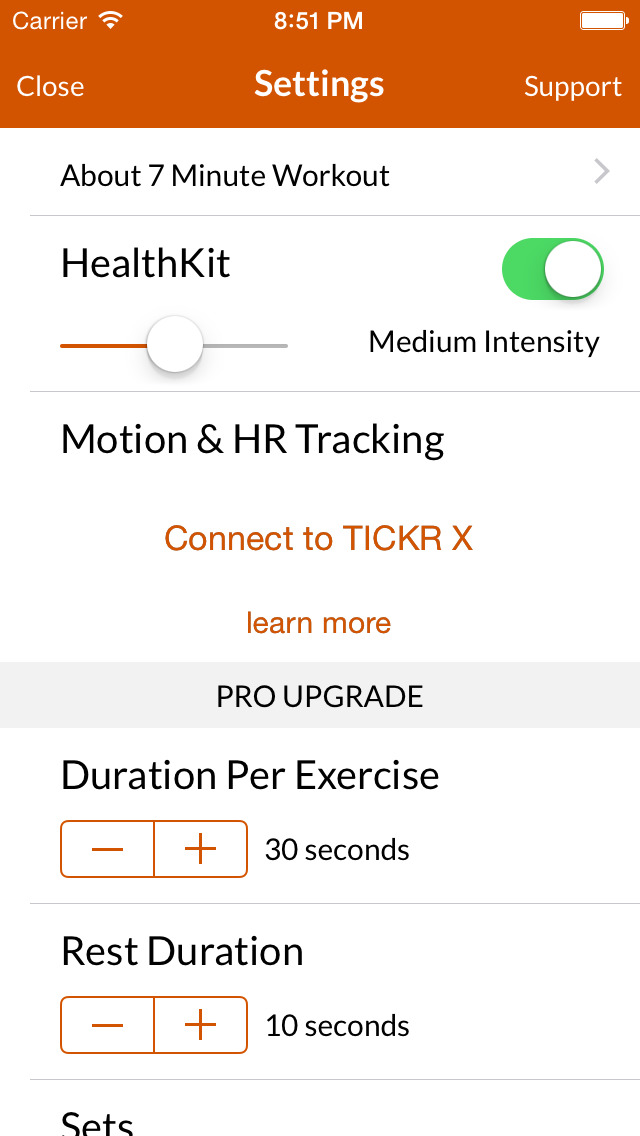The image size is (640, 1136).
Task: Open the Support page
Action: 573,86
